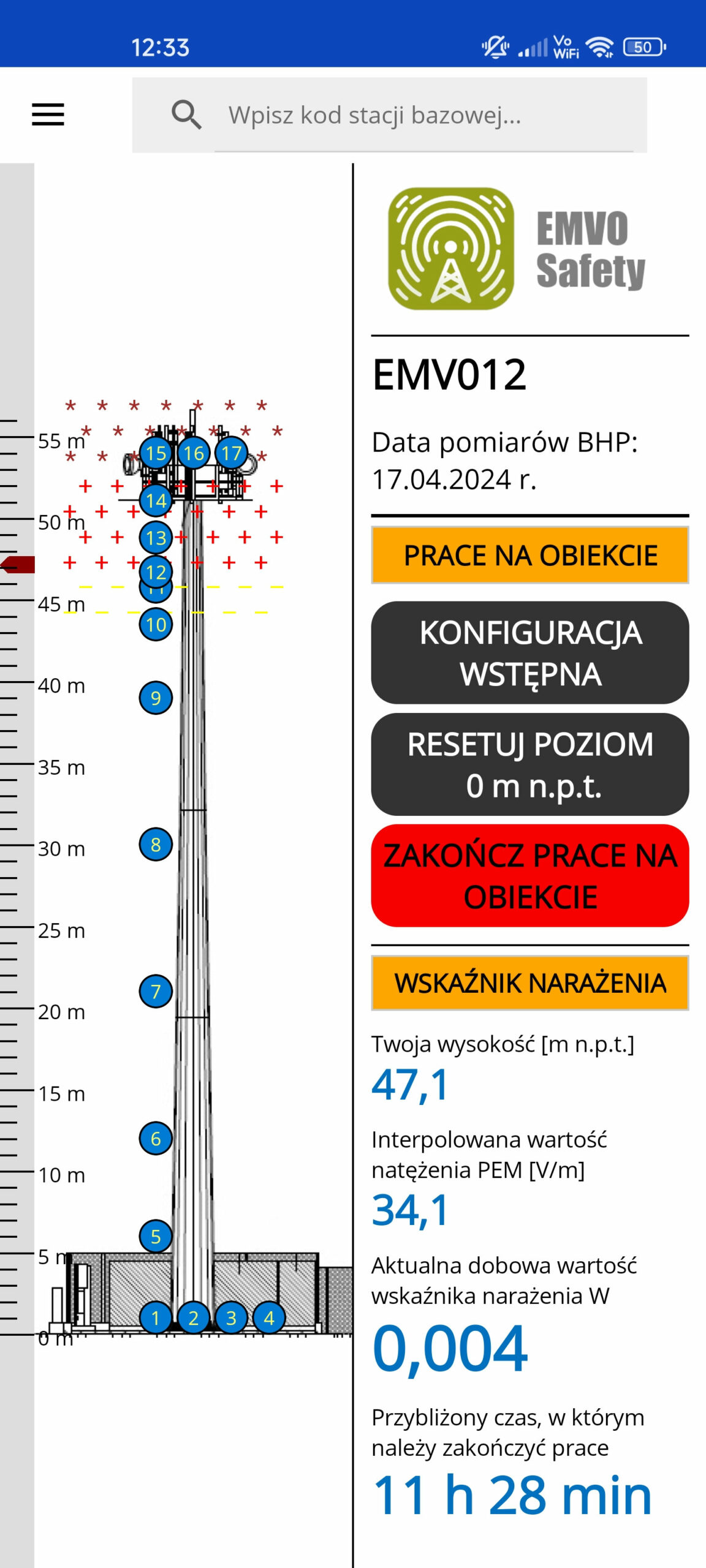Tap the base station code search field
The image size is (706, 1568).
click(x=423, y=115)
